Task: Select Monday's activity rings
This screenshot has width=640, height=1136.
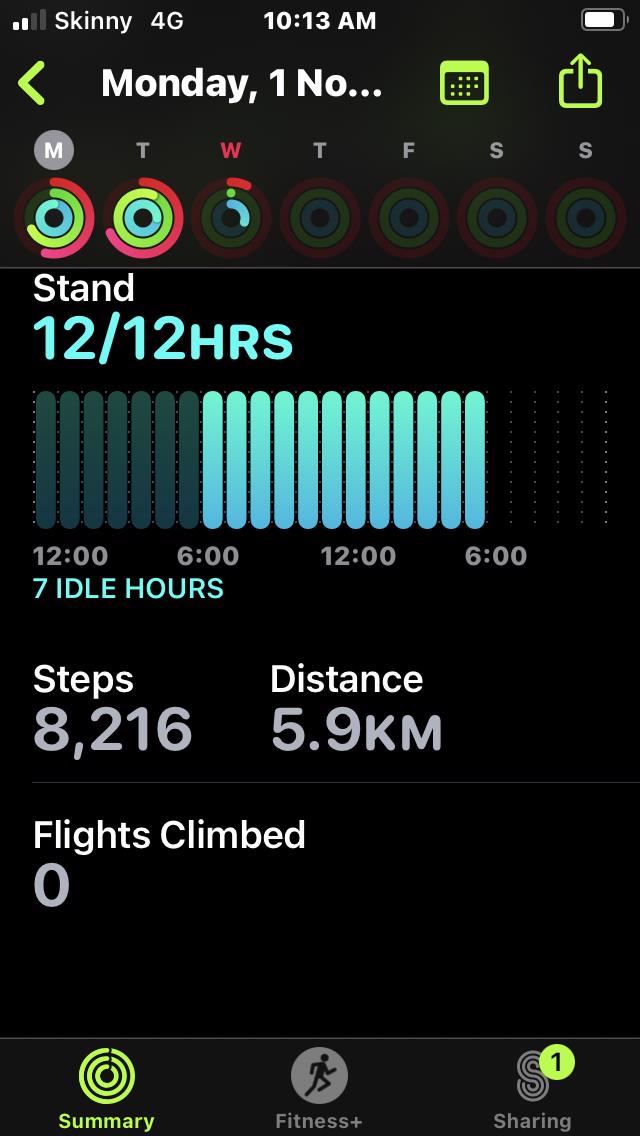Action: (x=54, y=214)
